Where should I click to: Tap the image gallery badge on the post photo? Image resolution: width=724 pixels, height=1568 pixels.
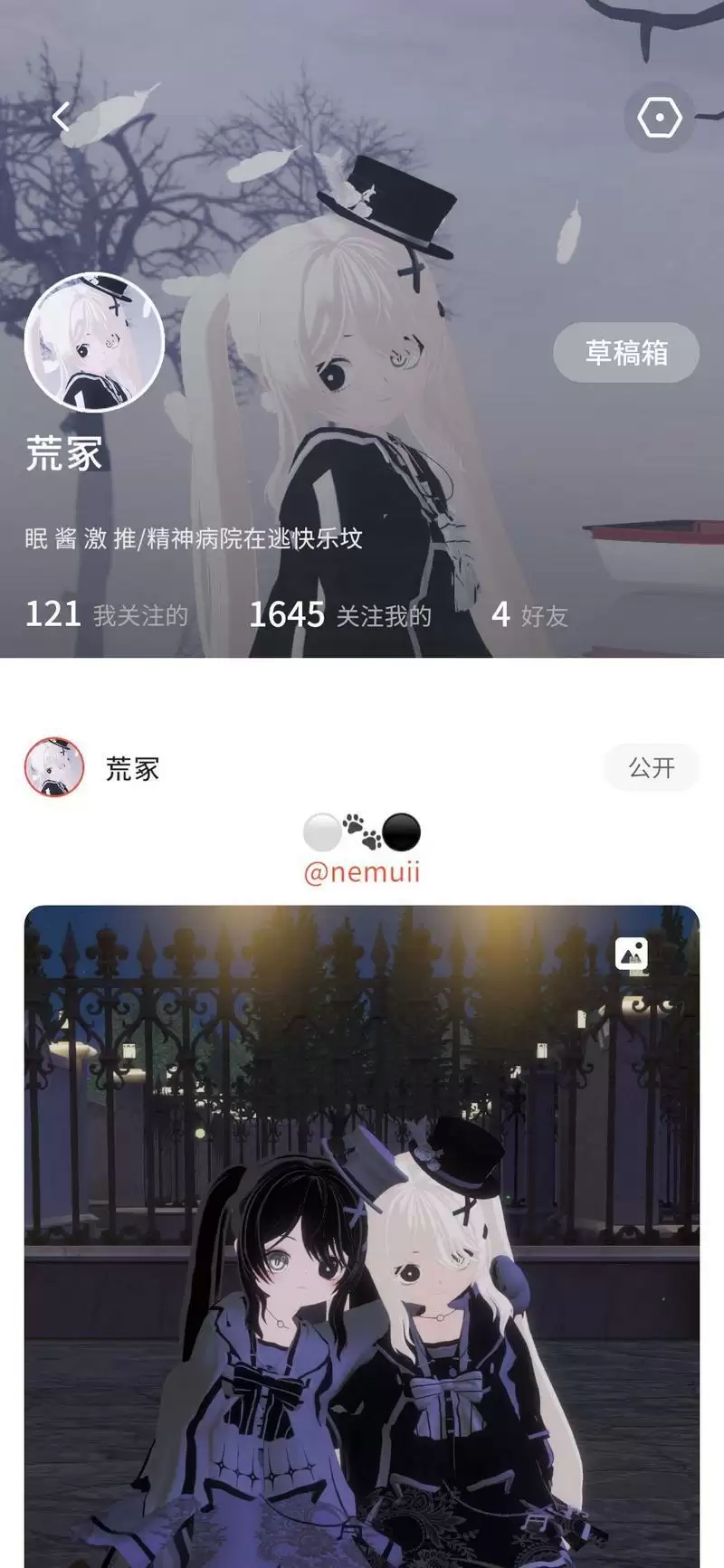(633, 953)
